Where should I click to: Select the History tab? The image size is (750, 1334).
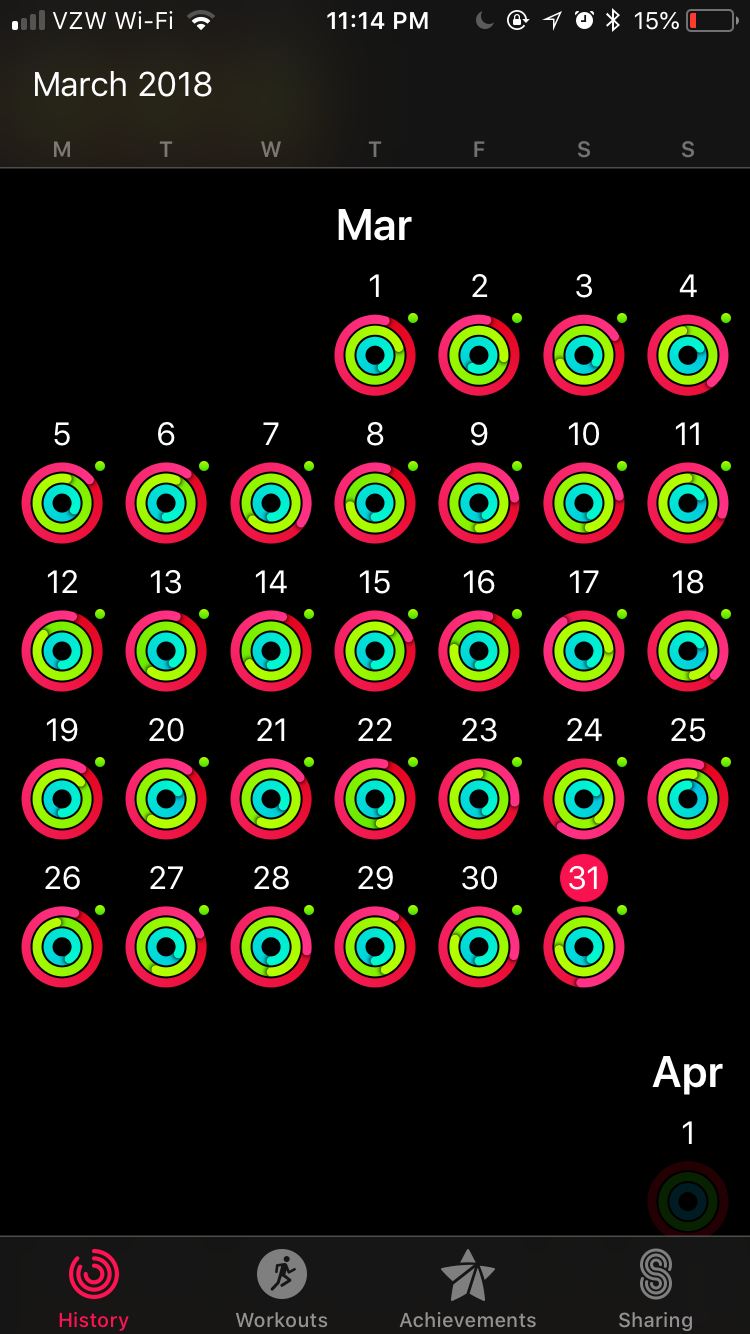tap(93, 1288)
